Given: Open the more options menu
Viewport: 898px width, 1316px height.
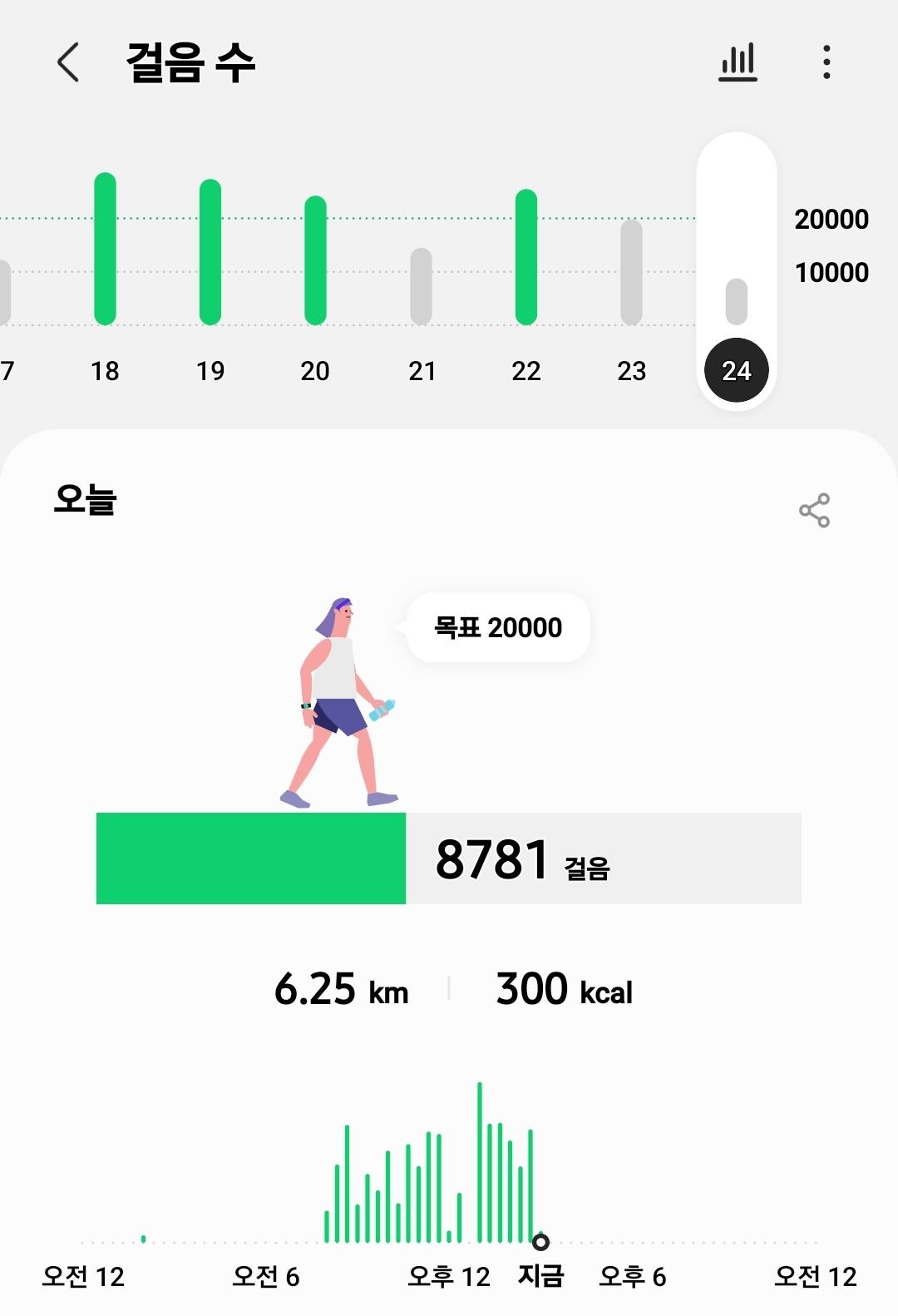Looking at the screenshot, I should click(826, 62).
